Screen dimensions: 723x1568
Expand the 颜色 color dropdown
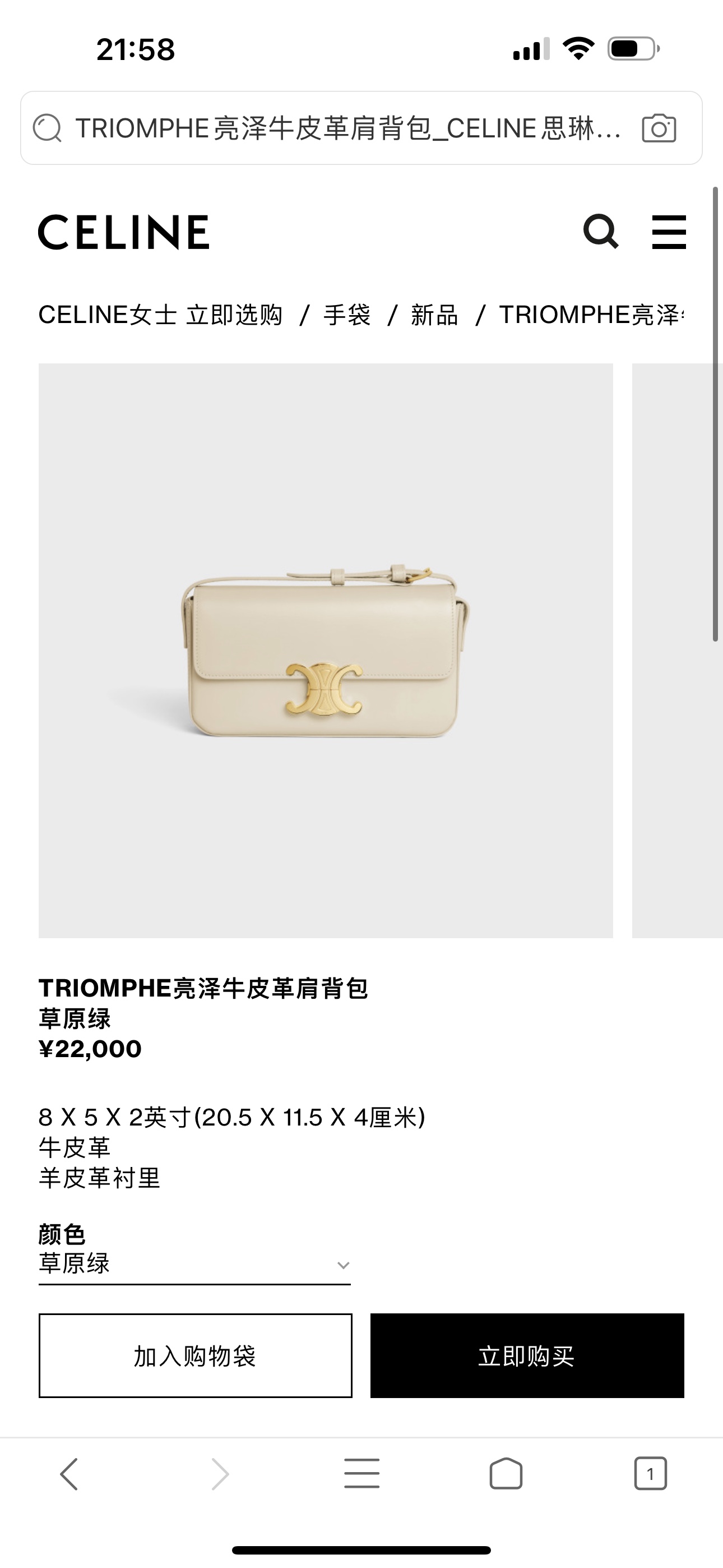point(194,1264)
